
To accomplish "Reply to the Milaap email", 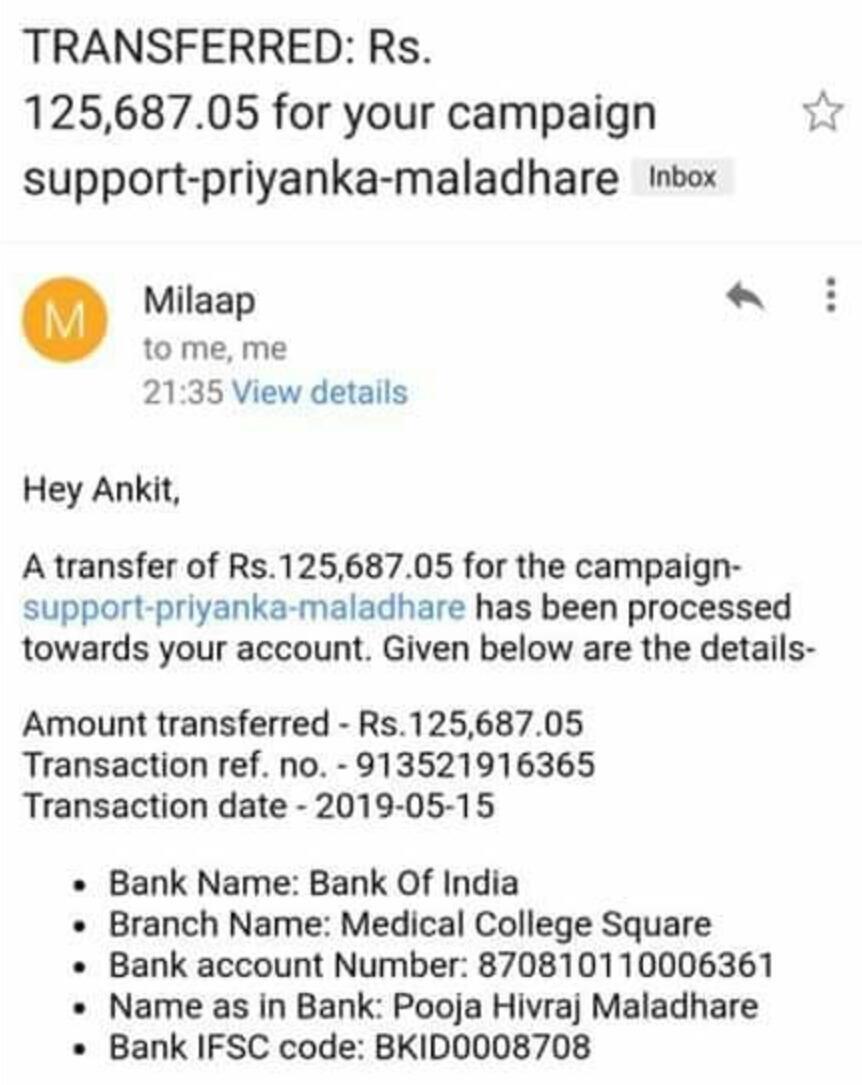I will (745, 296).
